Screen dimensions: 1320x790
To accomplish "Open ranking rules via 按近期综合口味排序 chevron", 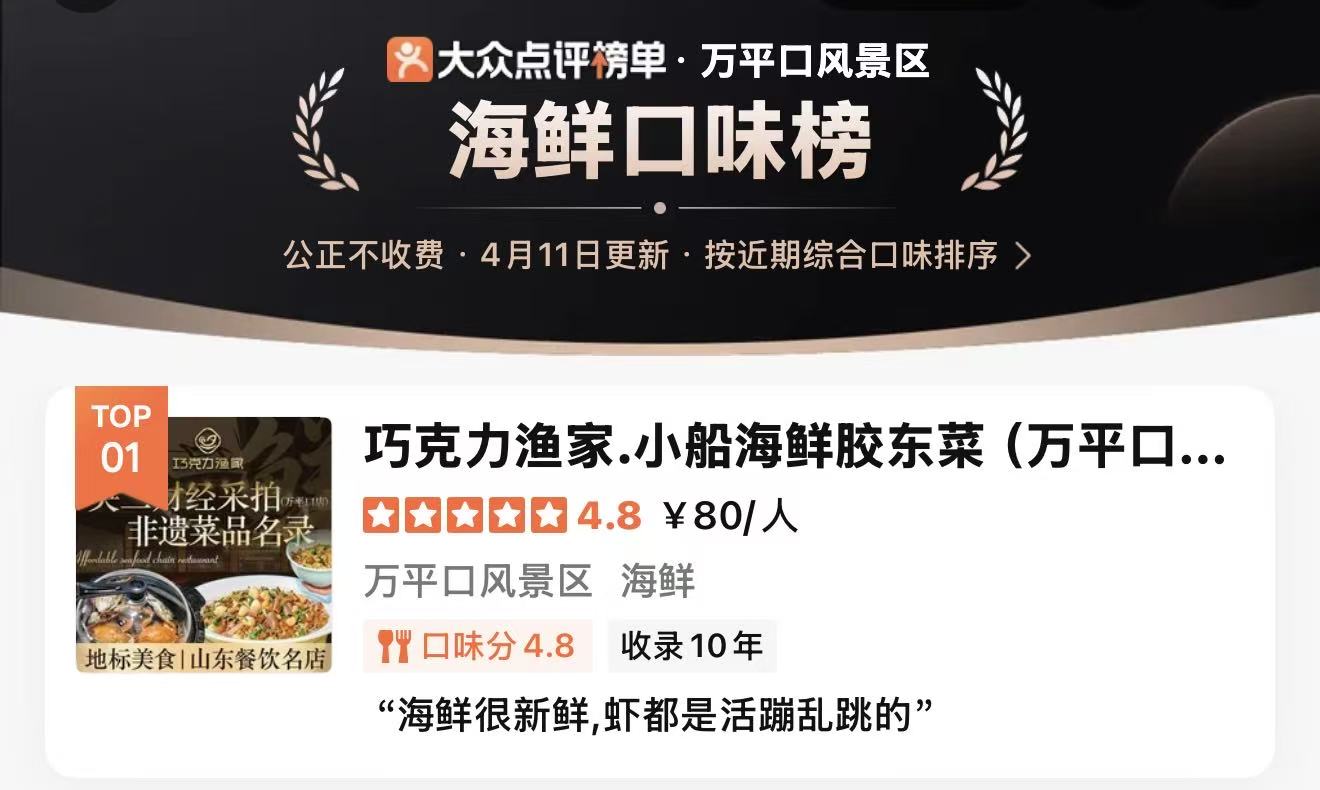I will (x=1022, y=256).
